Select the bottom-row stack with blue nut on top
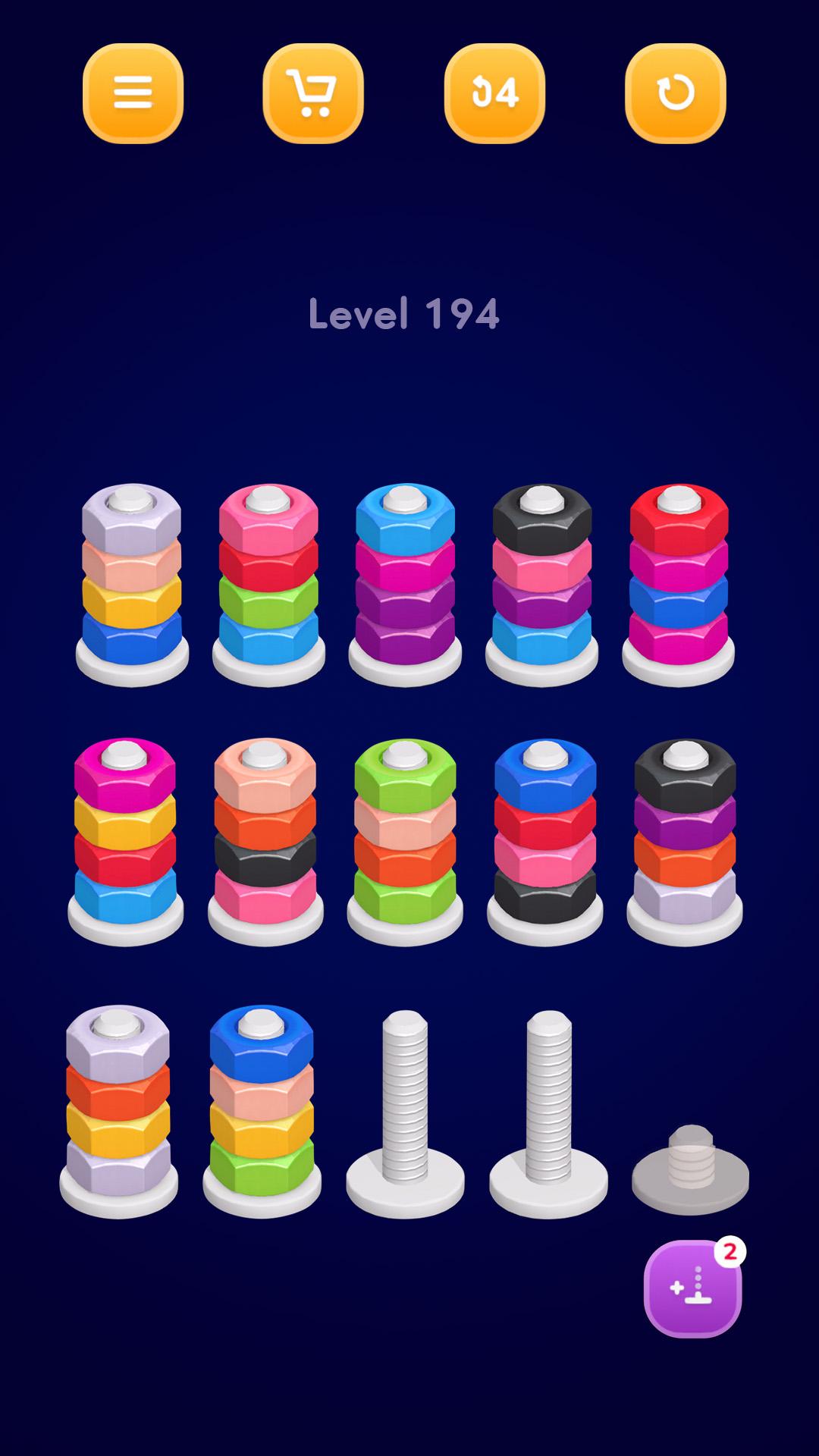The height and width of the screenshot is (1456, 819). point(262,1111)
